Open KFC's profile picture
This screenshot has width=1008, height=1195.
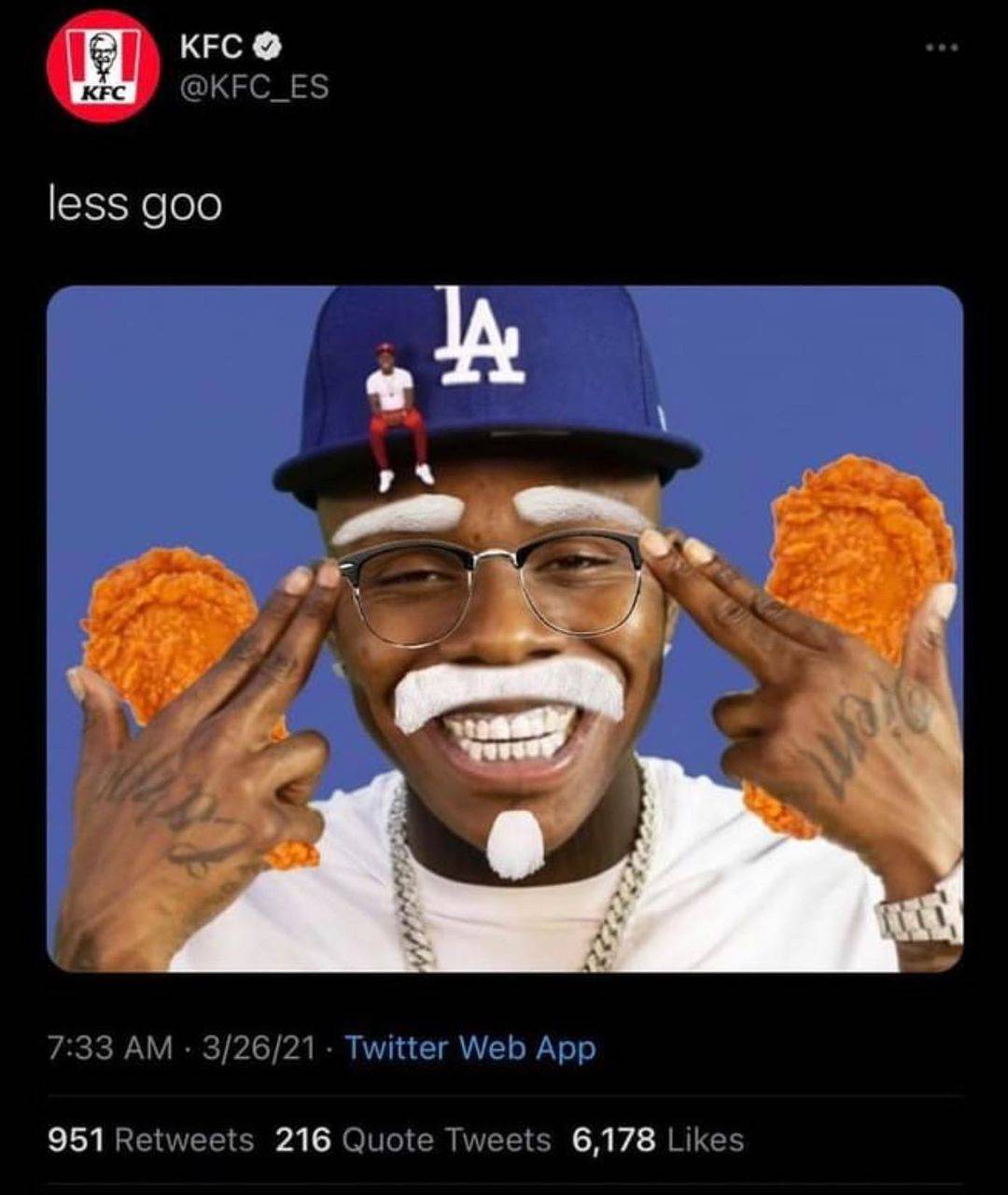pyautogui.click(x=103, y=66)
